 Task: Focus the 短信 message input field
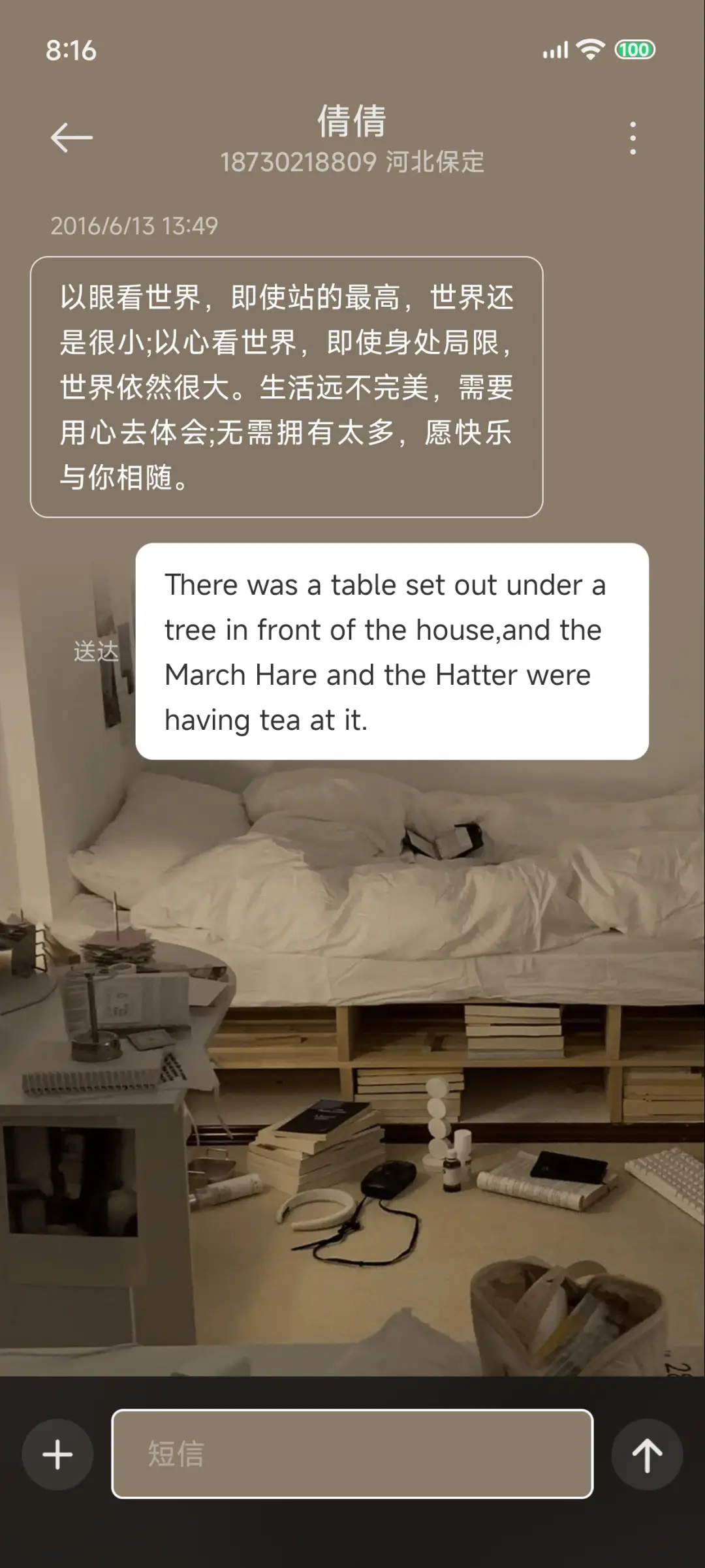point(352,1454)
